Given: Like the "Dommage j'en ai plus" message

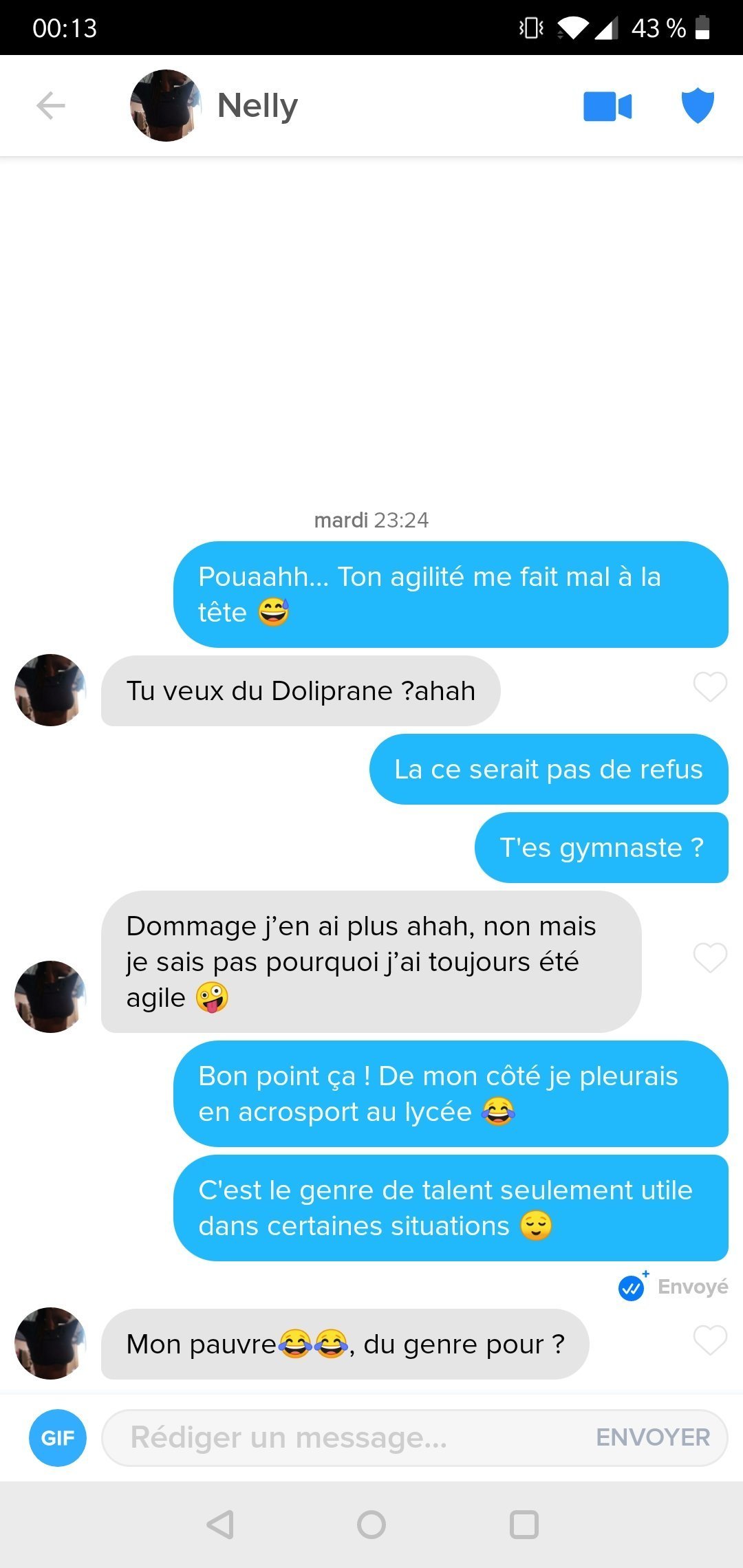Looking at the screenshot, I should [710, 957].
